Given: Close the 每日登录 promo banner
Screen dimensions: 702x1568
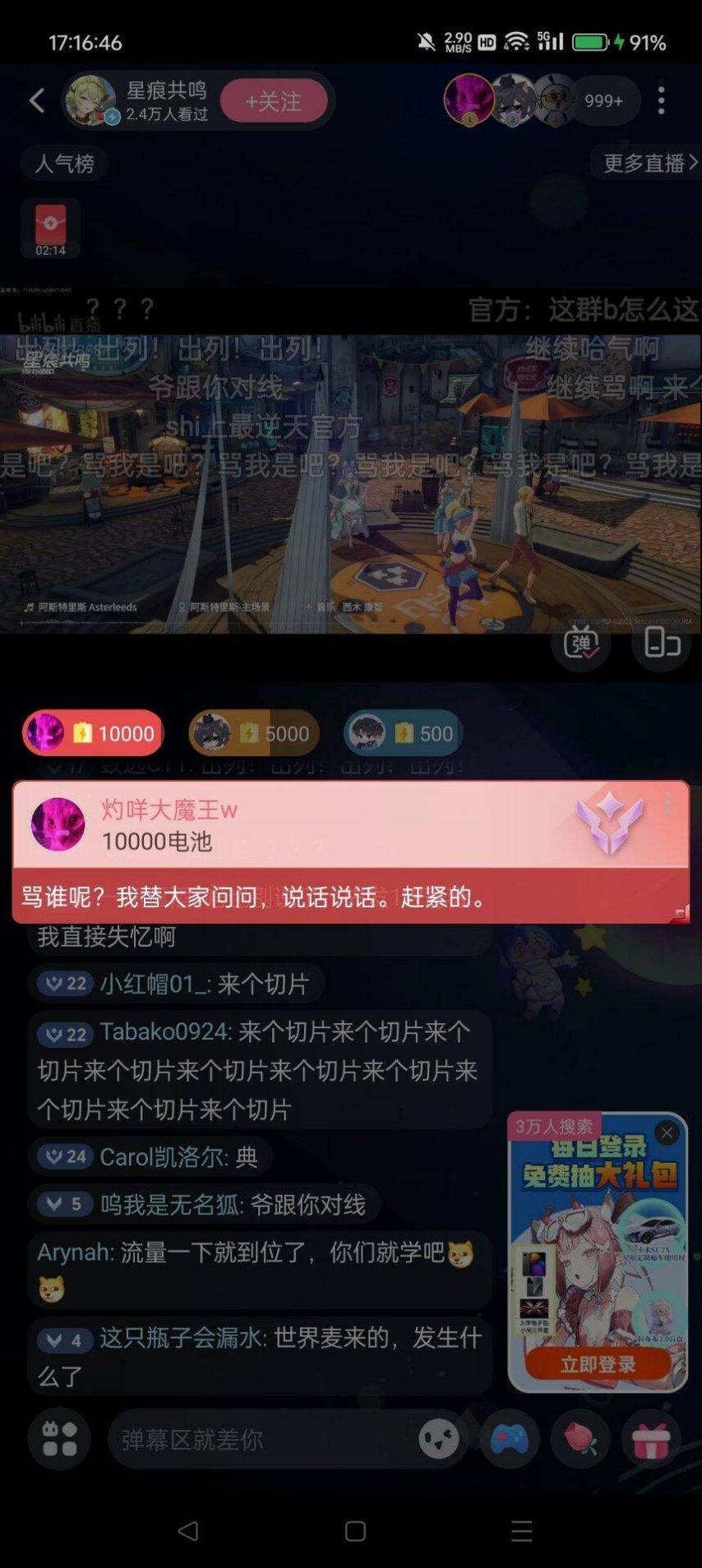Looking at the screenshot, I should pos(667,1133).
